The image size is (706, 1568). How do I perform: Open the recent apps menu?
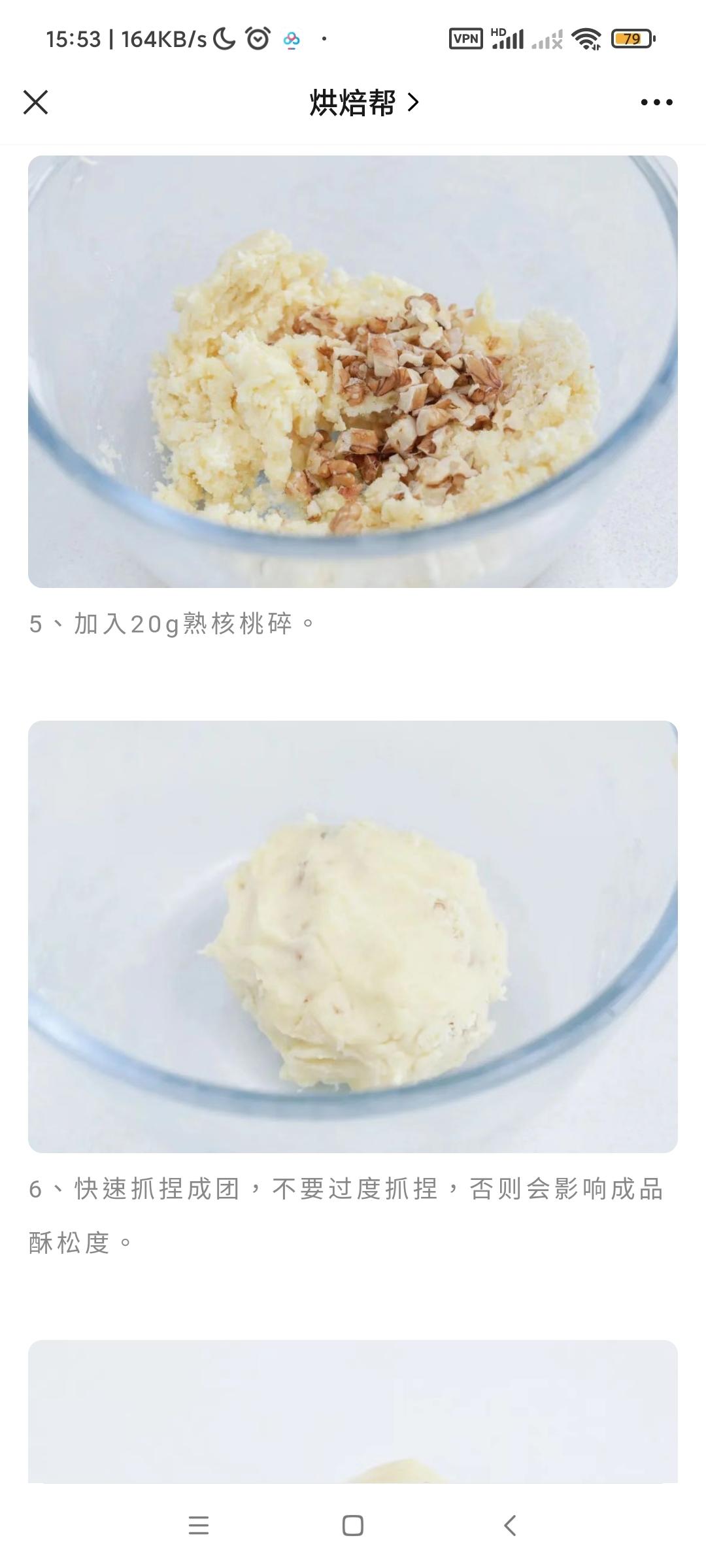coord(198,1526)
